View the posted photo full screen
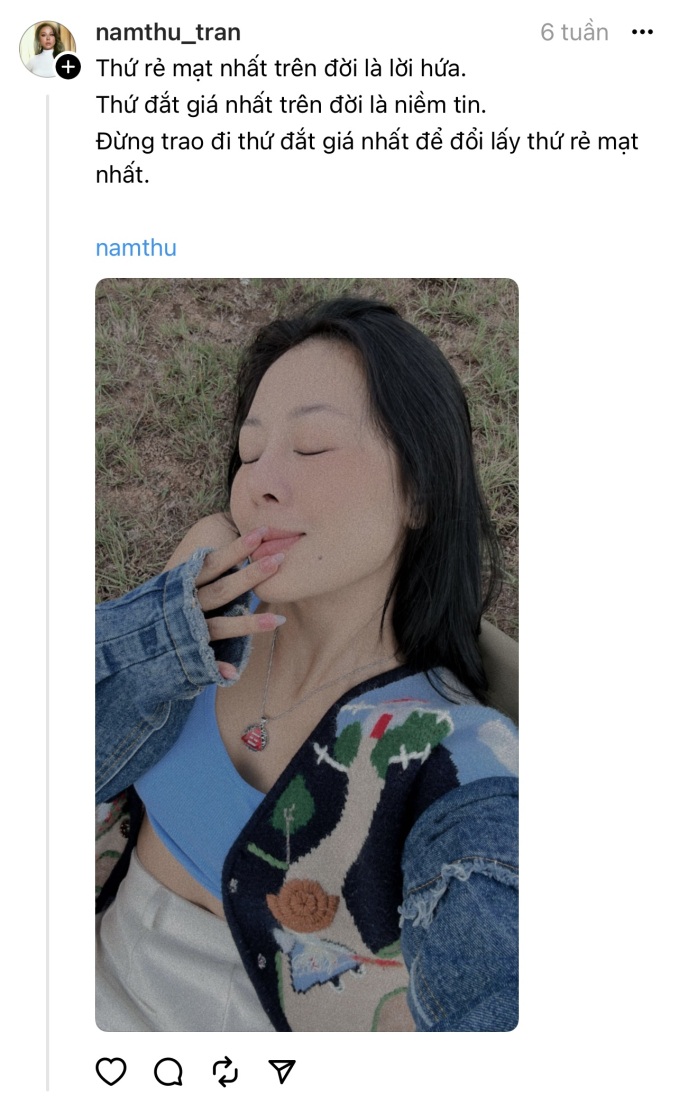Image resolution: width=679 pixels, height=1095 pixels. 306,654
